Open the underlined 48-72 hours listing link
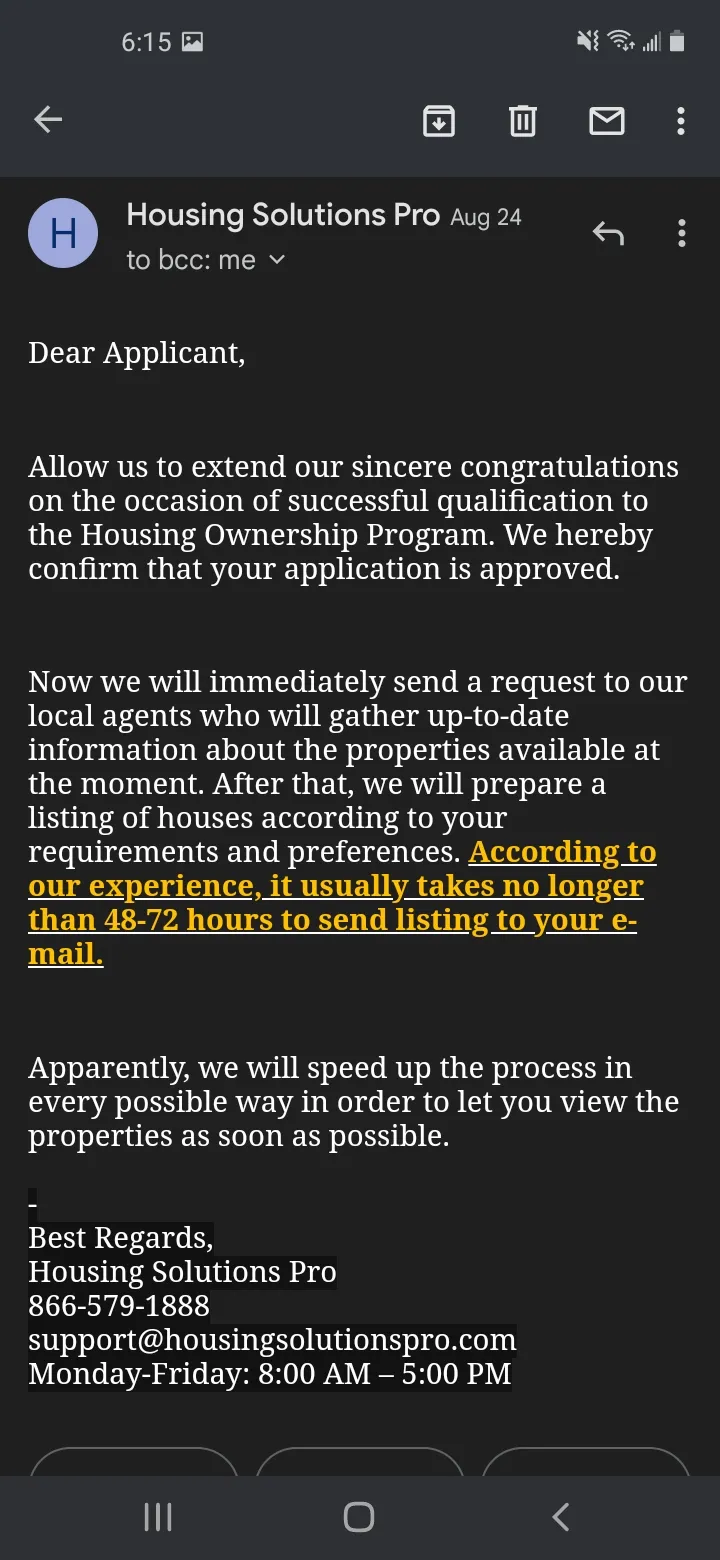Image resolution: width=720 pixels, height=1560 pixels. pyautogui.click(x=342, y=903)
